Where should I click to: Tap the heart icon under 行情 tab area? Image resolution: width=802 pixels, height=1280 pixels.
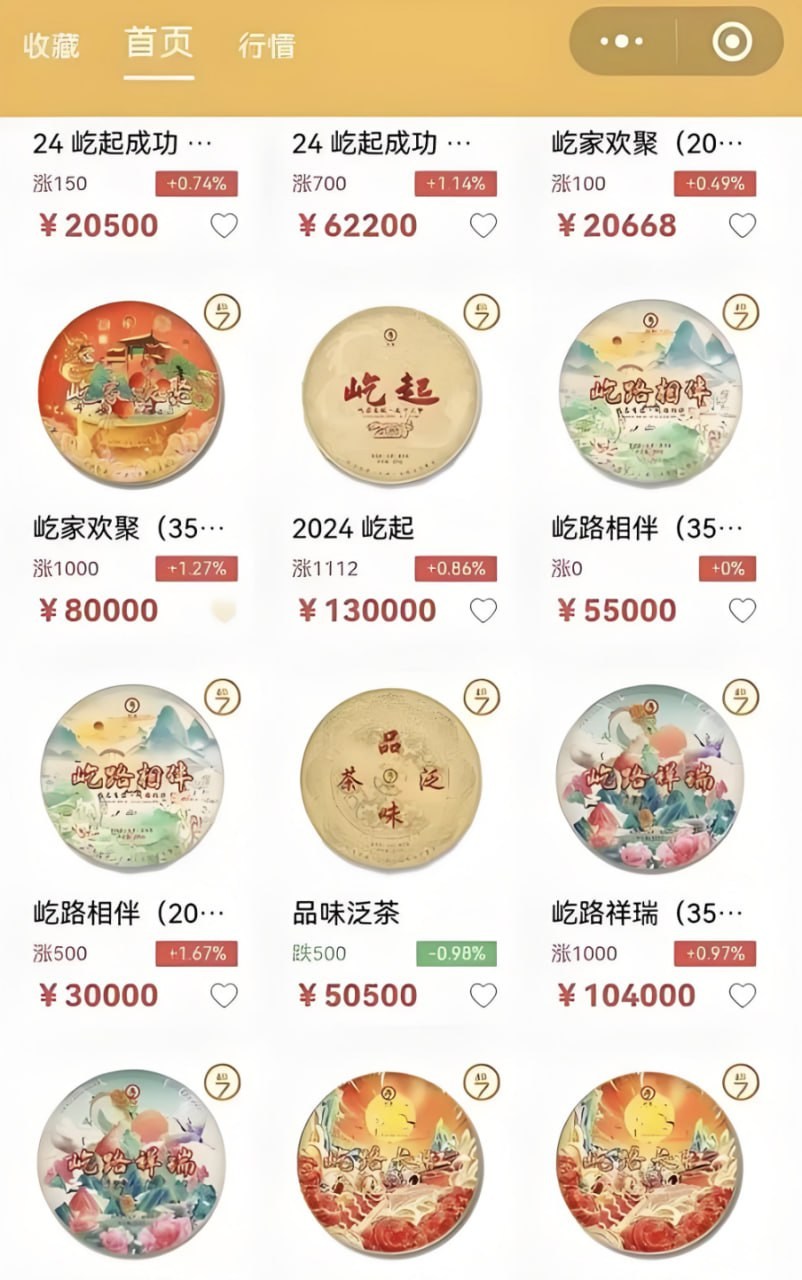[223, 226]
